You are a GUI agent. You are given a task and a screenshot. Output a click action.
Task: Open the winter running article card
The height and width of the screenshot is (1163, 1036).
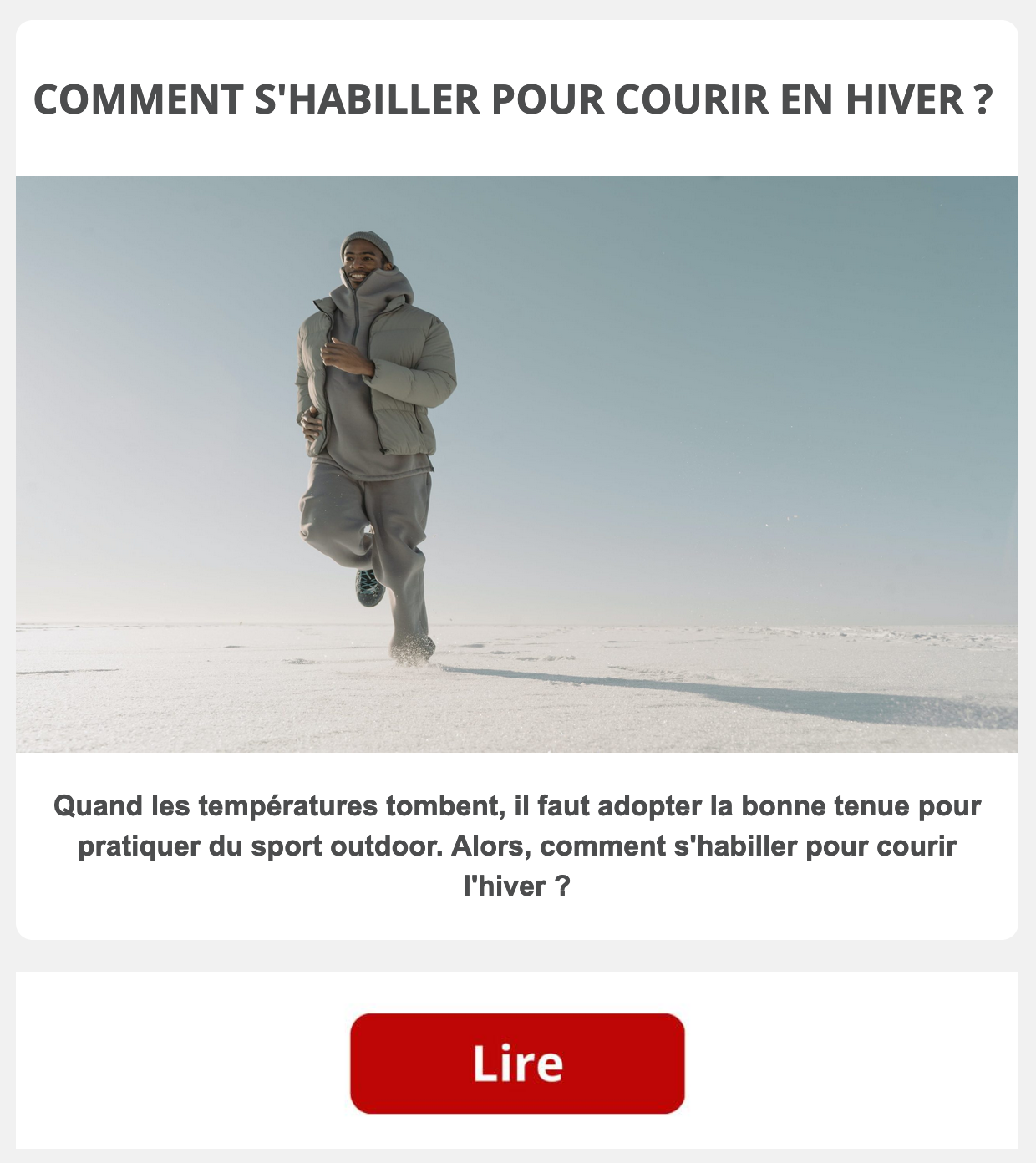(x=517, y=465)
